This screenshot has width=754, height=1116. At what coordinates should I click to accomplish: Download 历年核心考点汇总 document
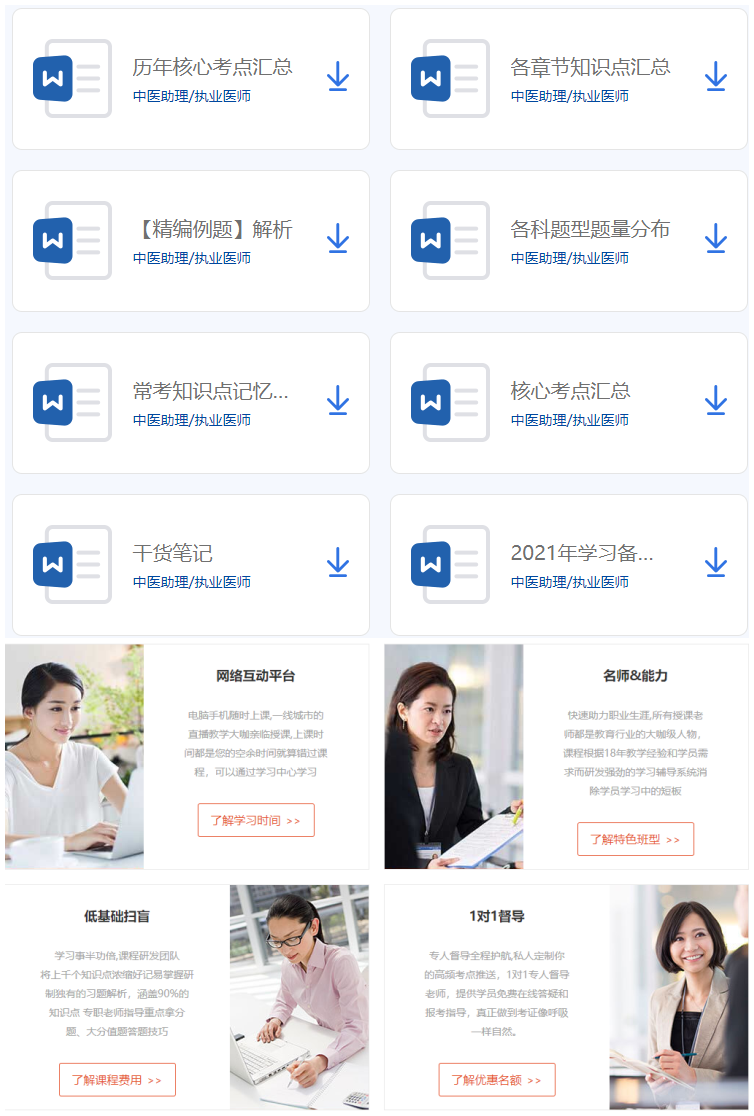pos(338,77)
